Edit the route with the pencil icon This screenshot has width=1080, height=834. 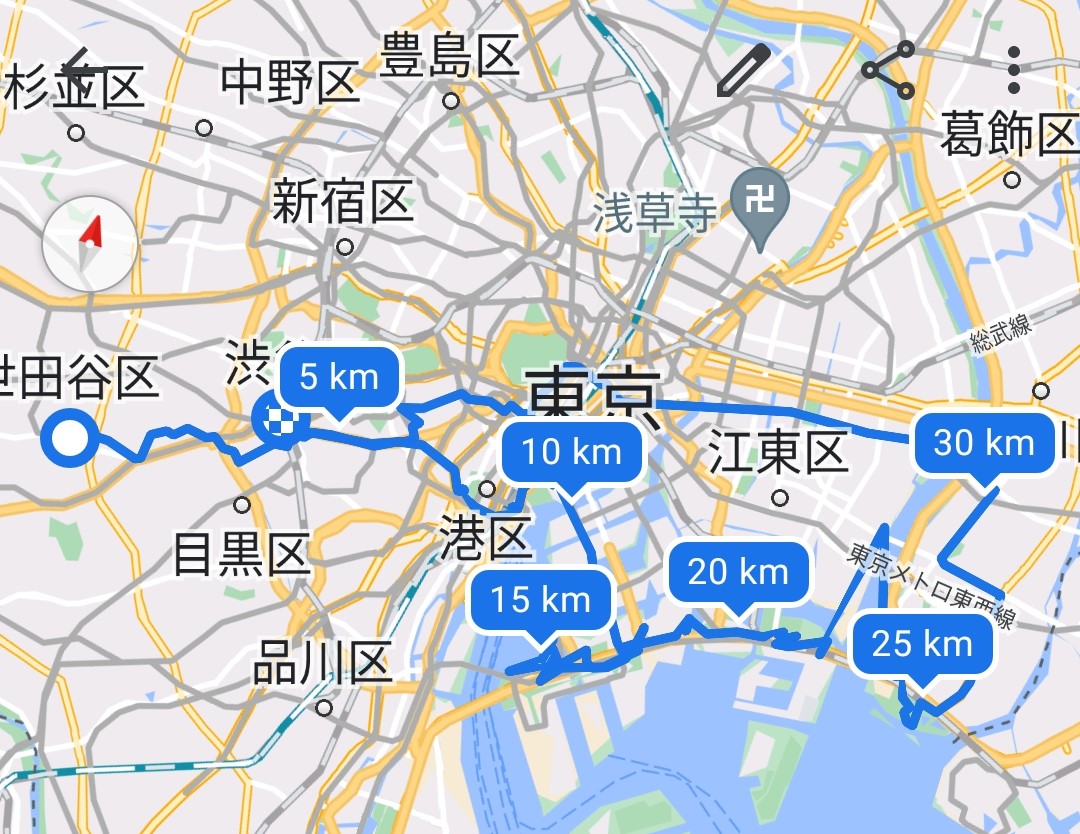coord(743,70)
